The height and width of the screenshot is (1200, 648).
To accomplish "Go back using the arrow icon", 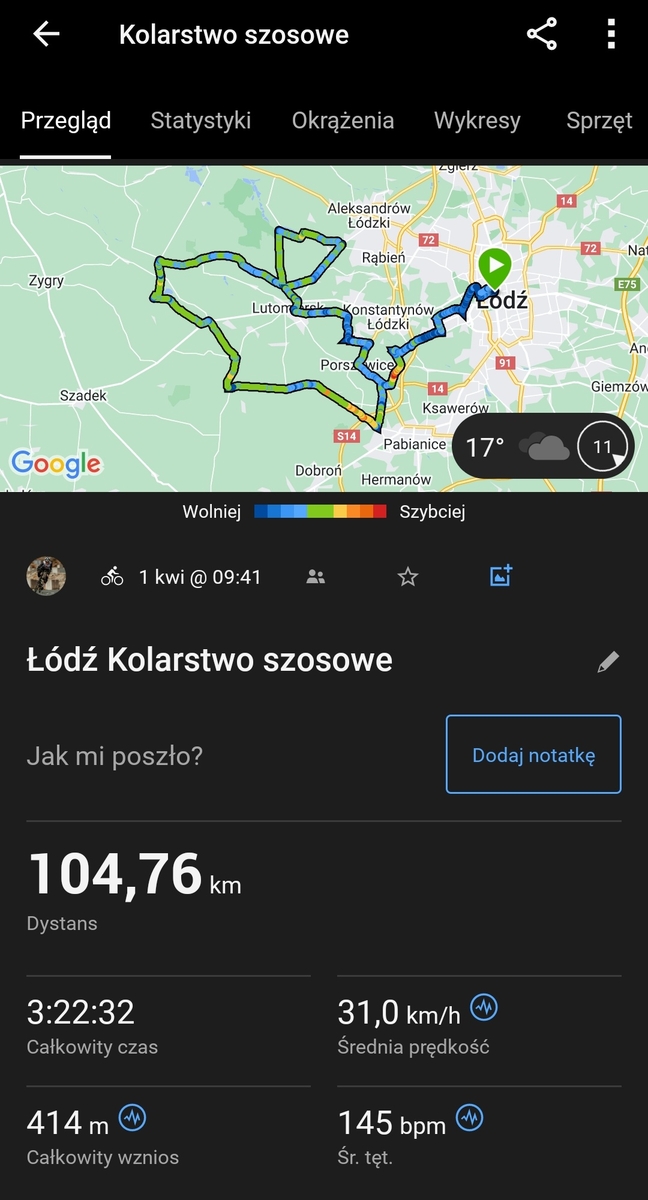I will (x=46, y=34).
